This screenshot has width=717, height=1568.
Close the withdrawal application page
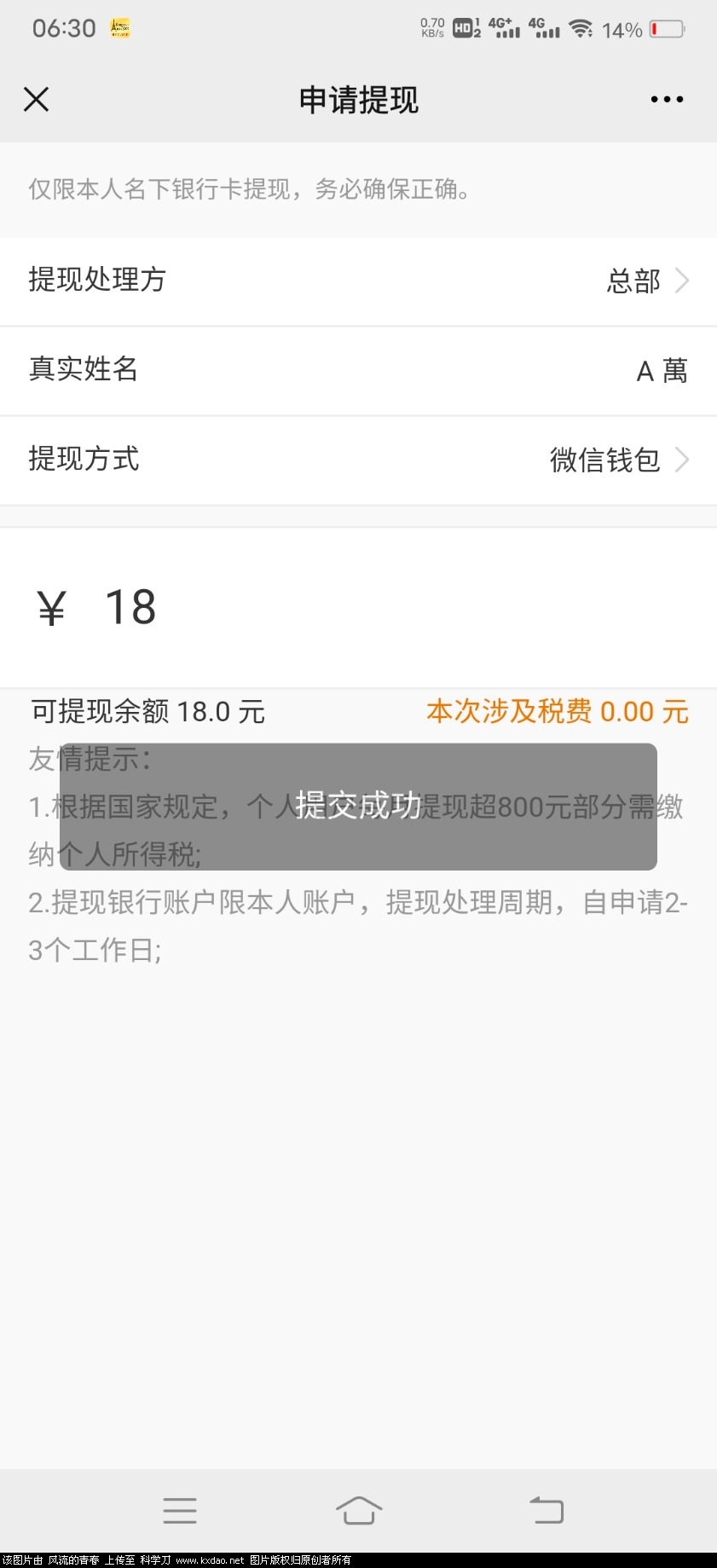[x=36, y=99]
